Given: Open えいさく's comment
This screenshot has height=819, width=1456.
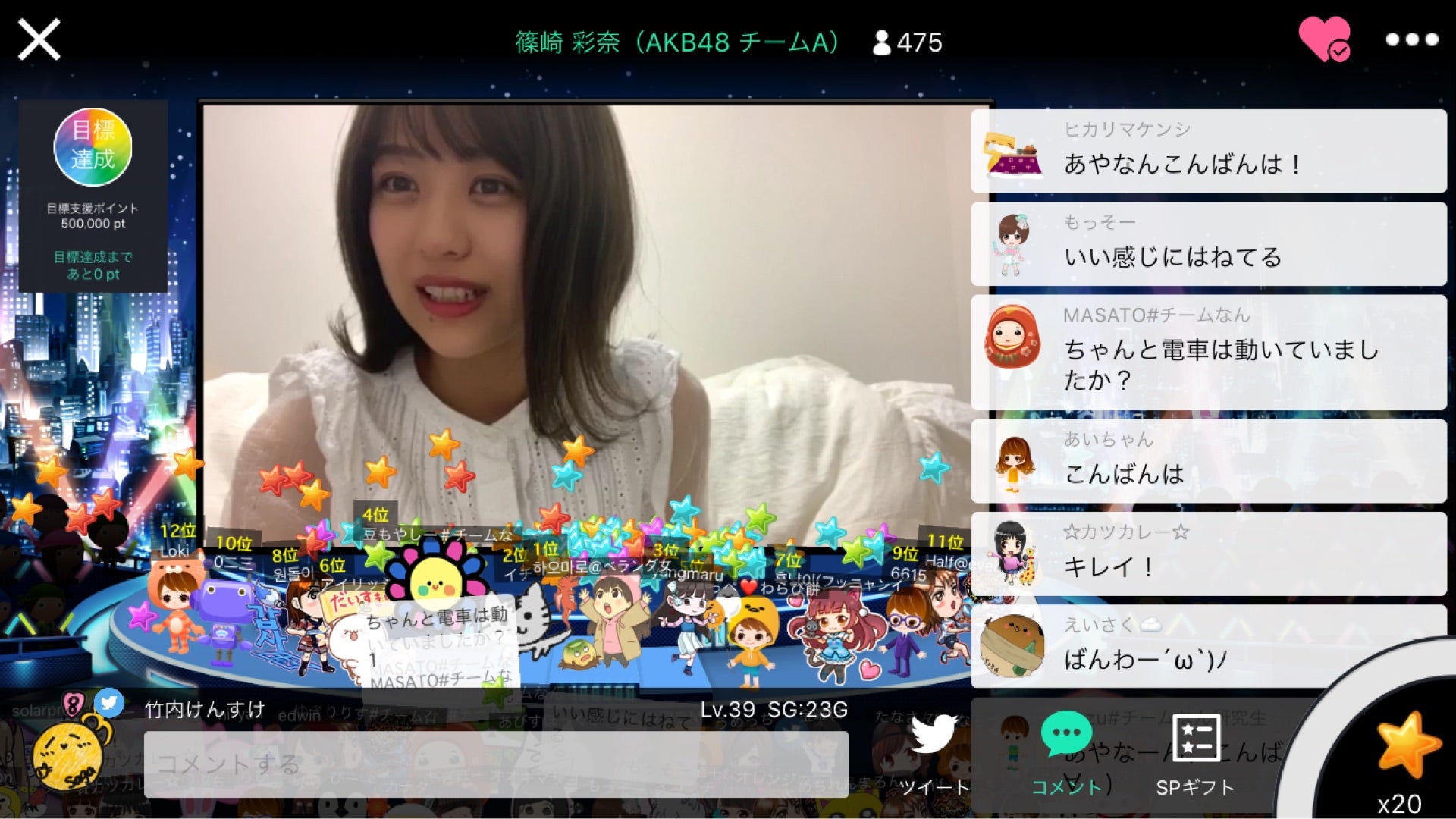Looking at the screenshot, I should 1209,646.
